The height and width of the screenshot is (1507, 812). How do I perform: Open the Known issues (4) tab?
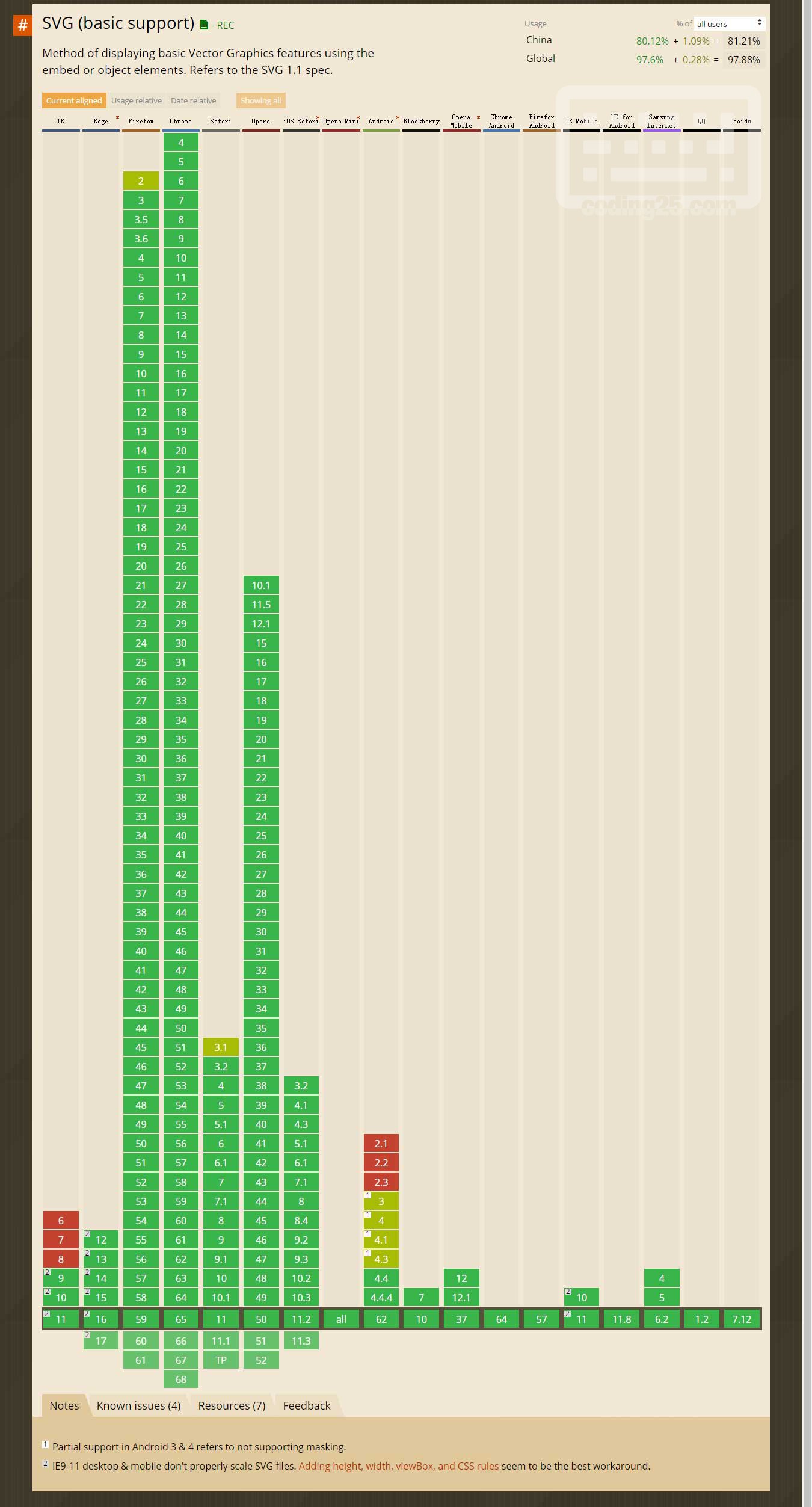point(138,1405)
